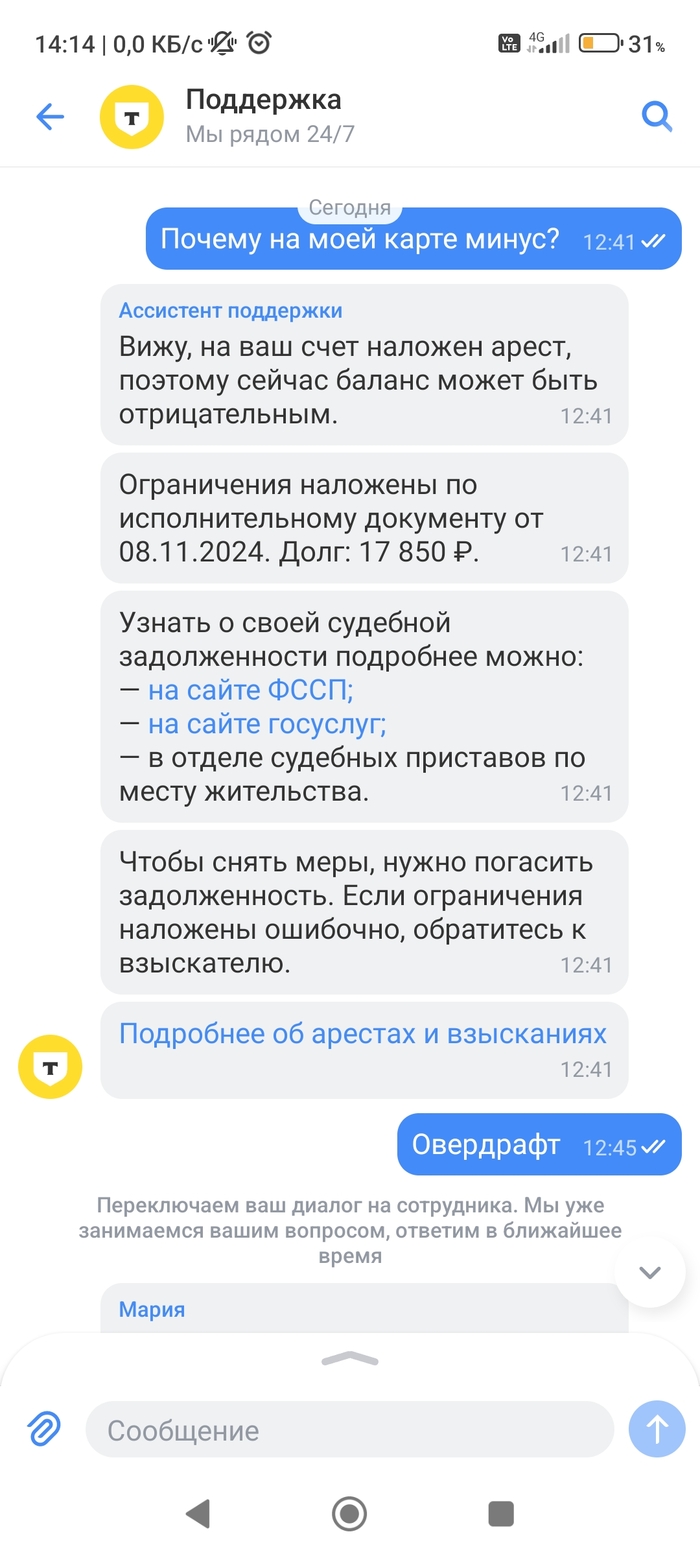Open «Подробнее об арестах и взысканиях»
The width and height of the screenshot is (700, 1556).
click(x=362, y=1033)
